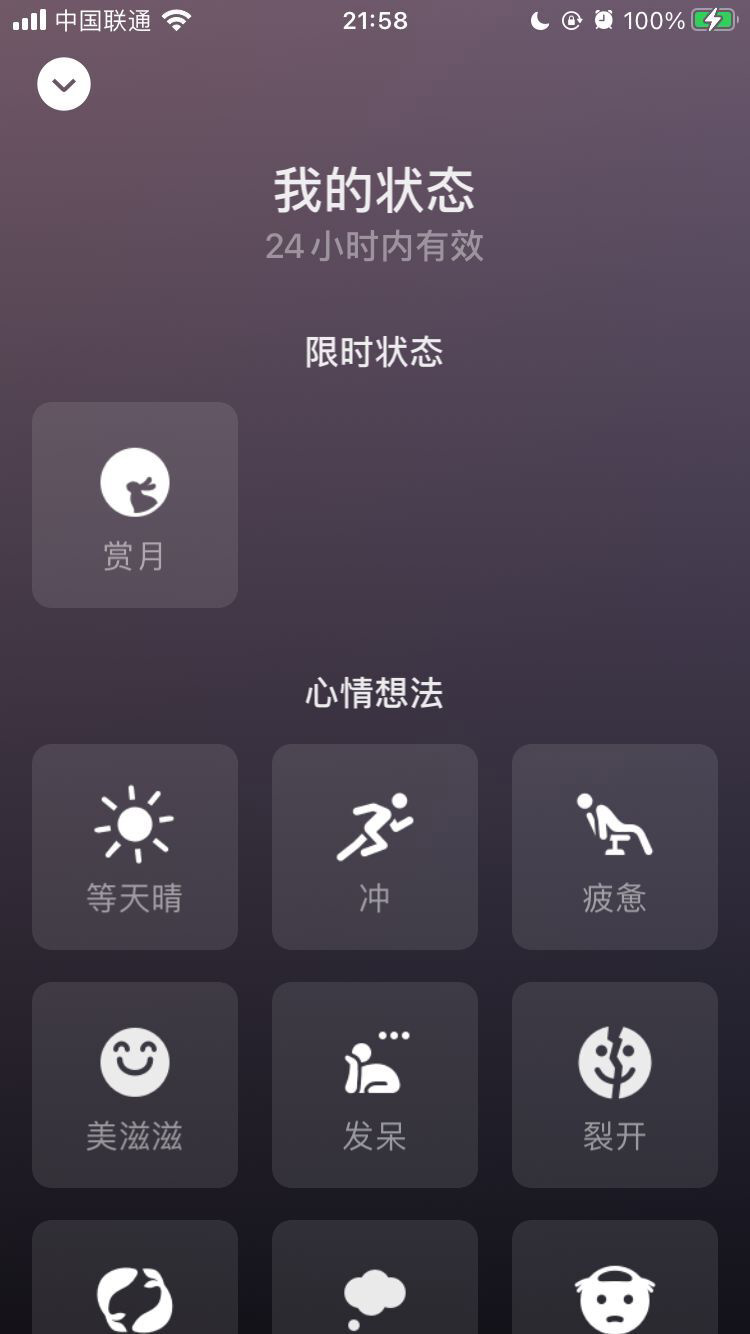Set status to 冲
Screen dimensions: 750x1334
(375, 847)
